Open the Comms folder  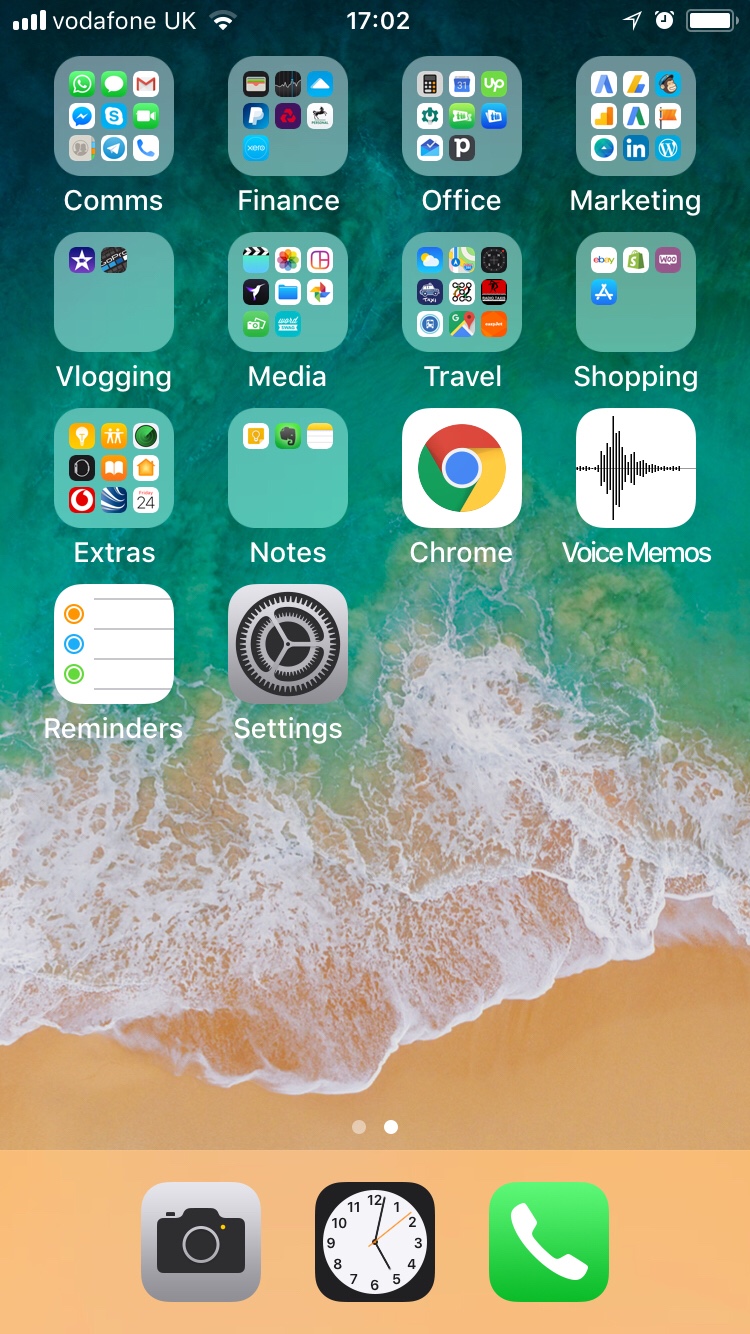(114, 116)
